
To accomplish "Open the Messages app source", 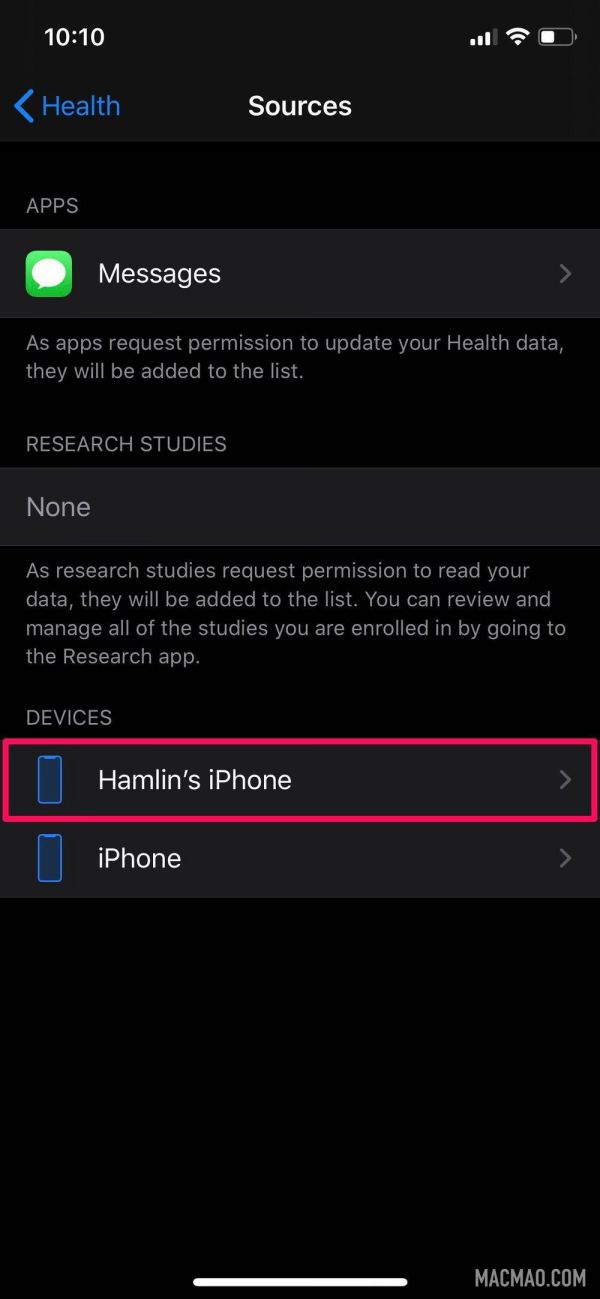I will tap(300, 274).
